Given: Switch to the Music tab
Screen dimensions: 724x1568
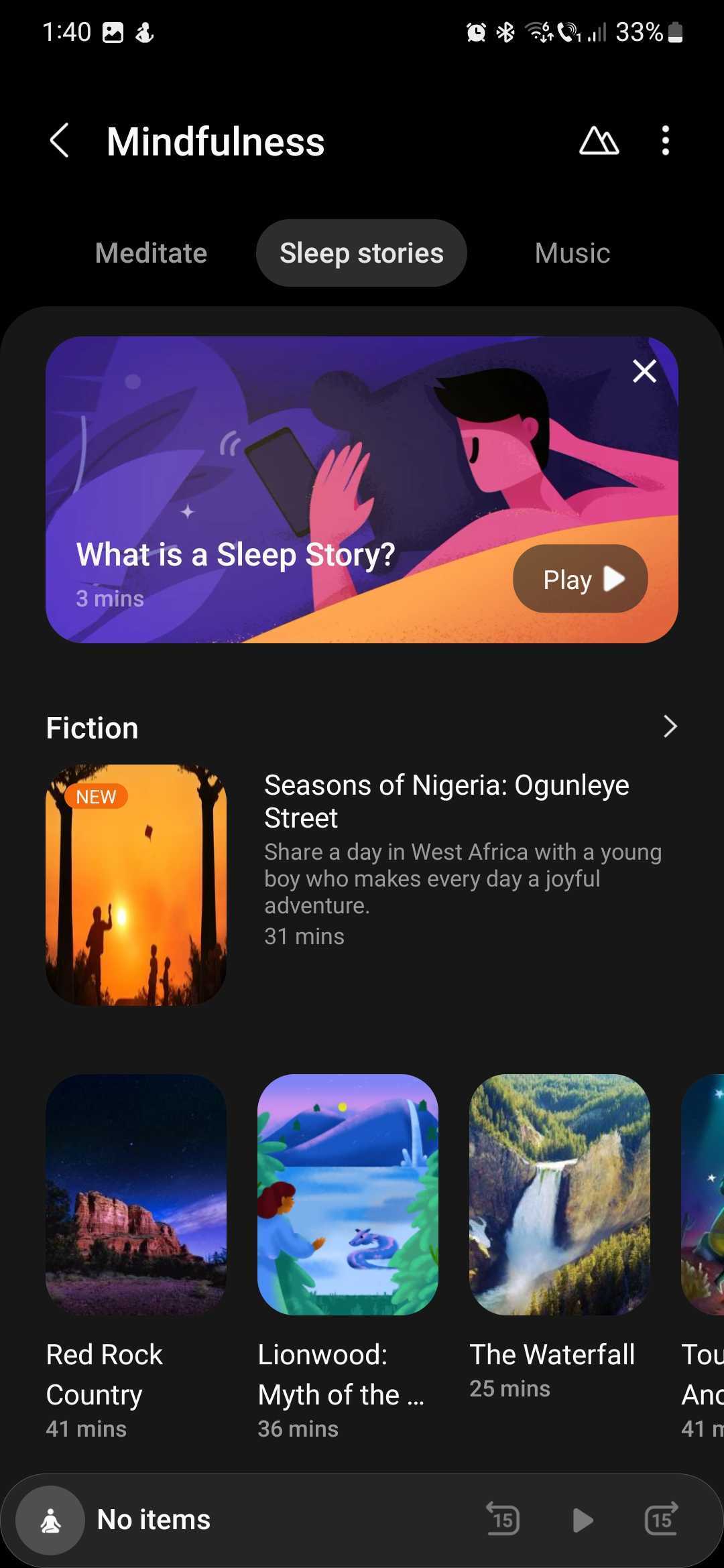Looking at the screenshot, I should click(x=572, y=253).
